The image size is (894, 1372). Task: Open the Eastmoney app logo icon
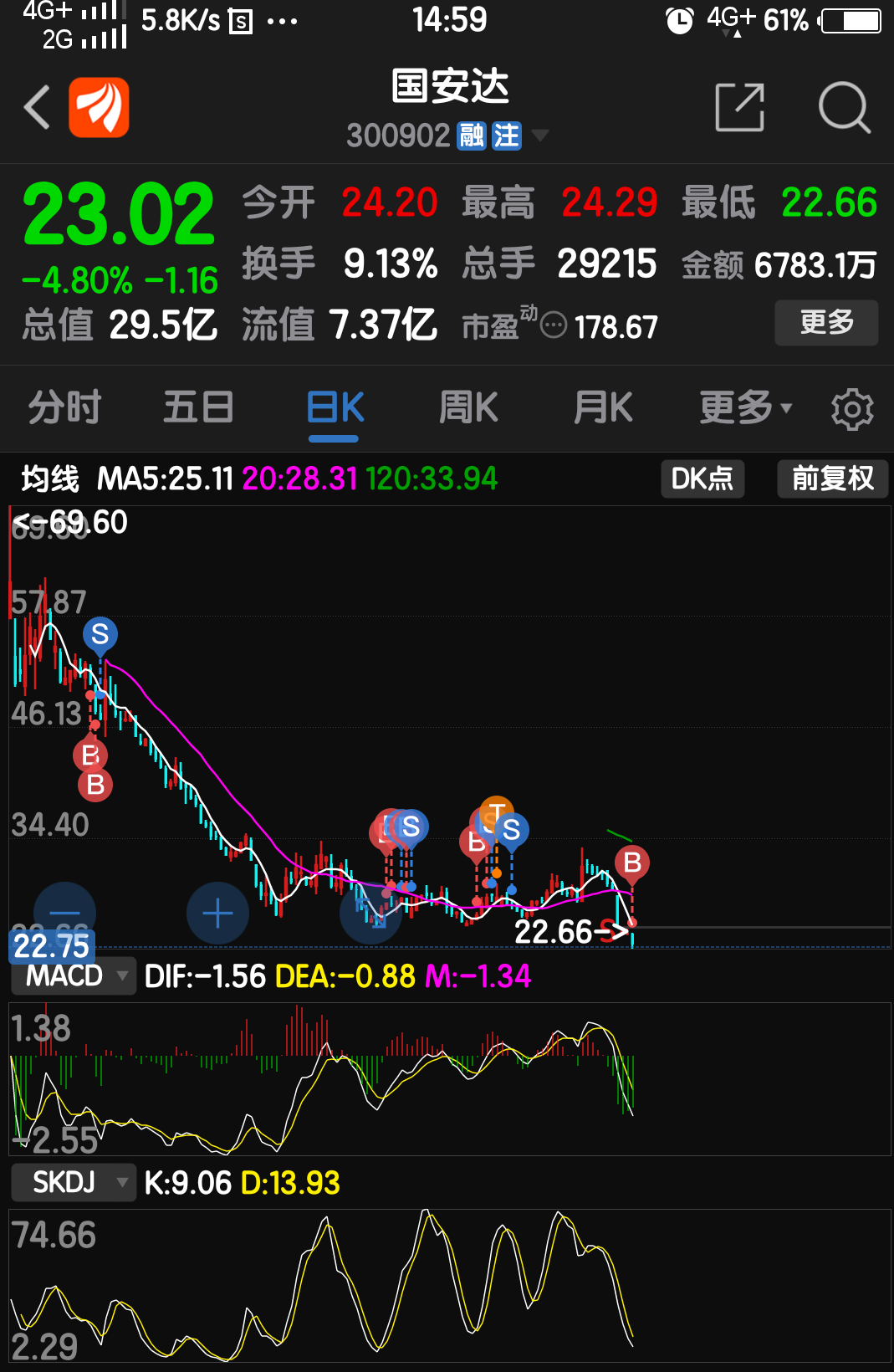(x=100, y=107)
